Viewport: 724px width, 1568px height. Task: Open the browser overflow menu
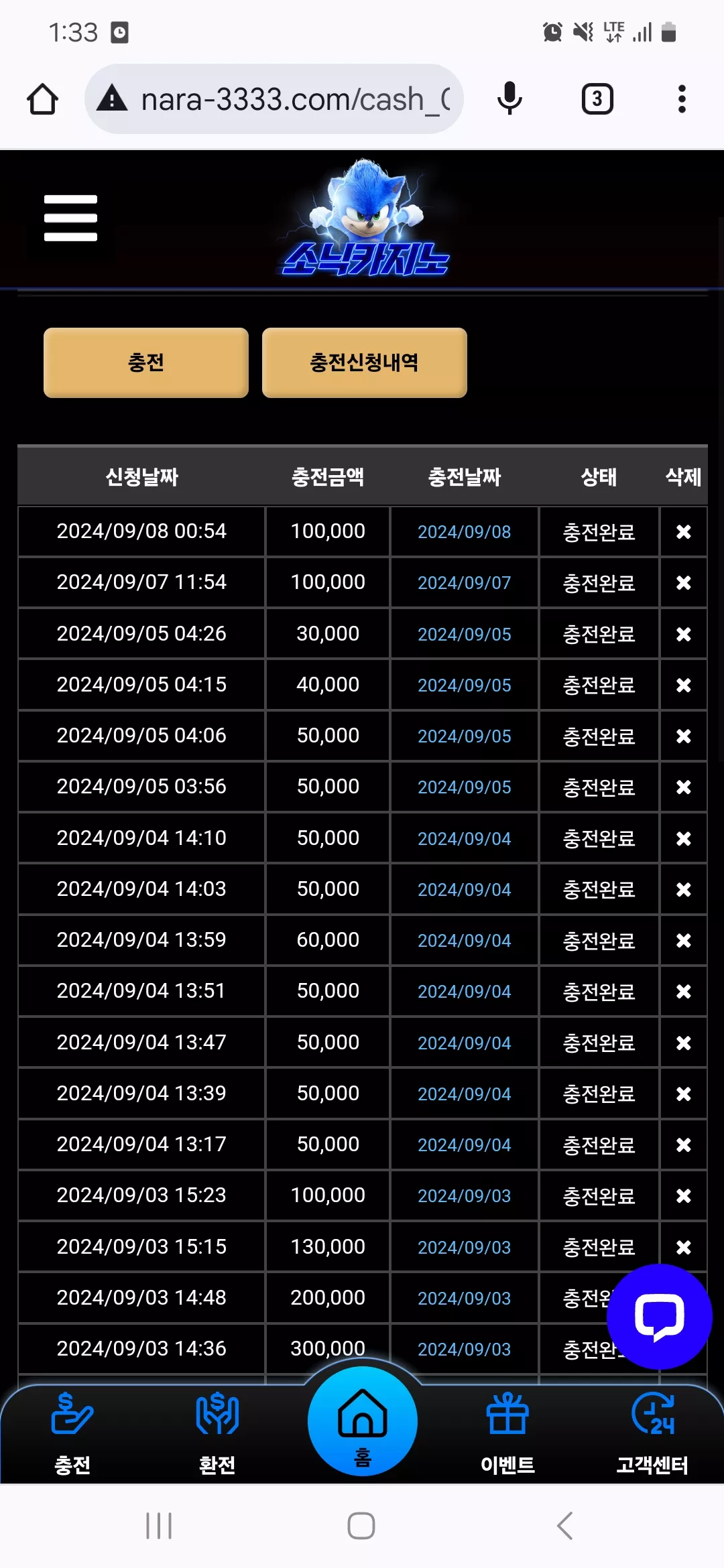point(682,99)
